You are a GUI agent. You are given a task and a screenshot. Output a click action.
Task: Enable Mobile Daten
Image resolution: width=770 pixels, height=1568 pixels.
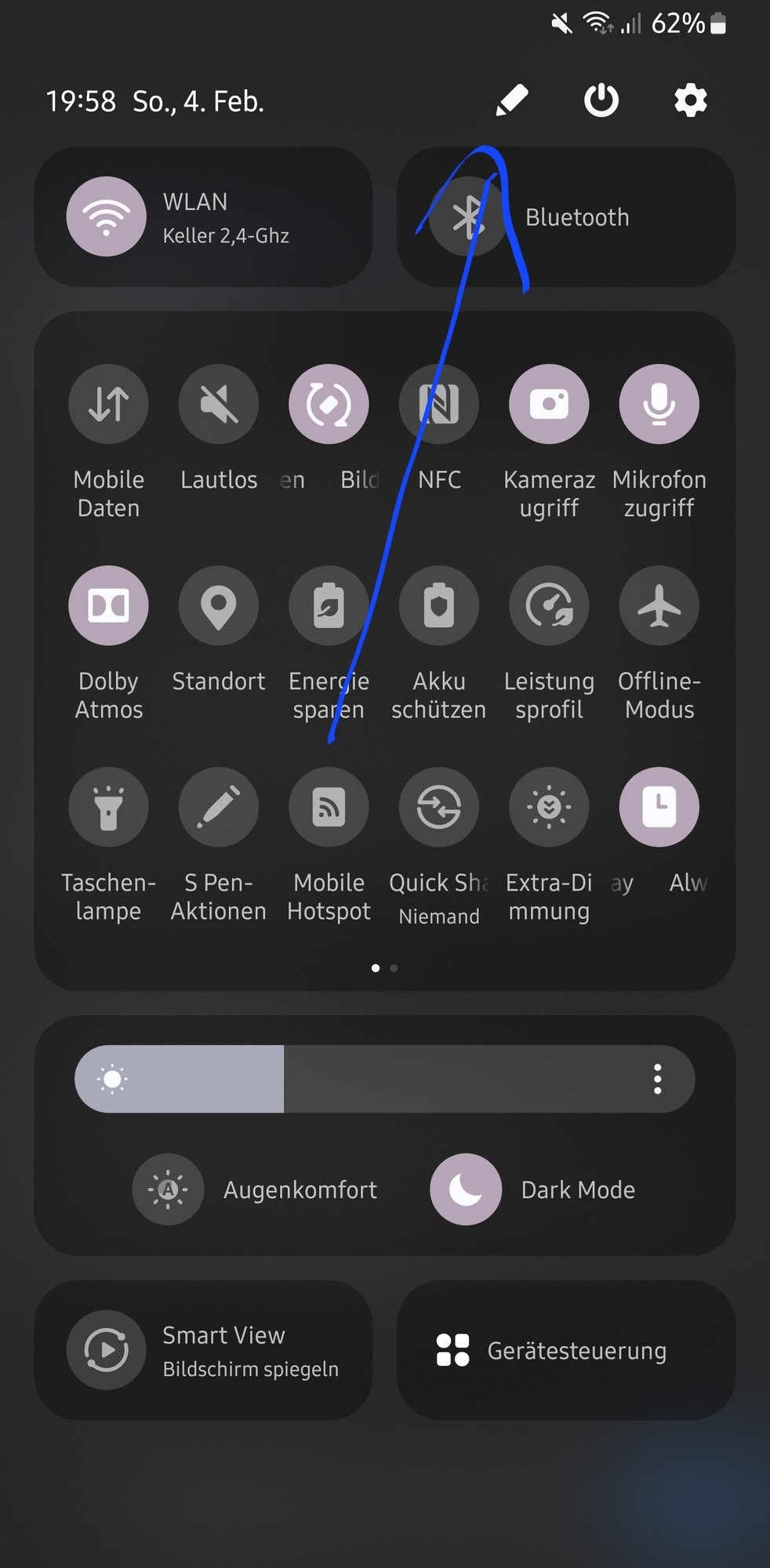(108, 405)
